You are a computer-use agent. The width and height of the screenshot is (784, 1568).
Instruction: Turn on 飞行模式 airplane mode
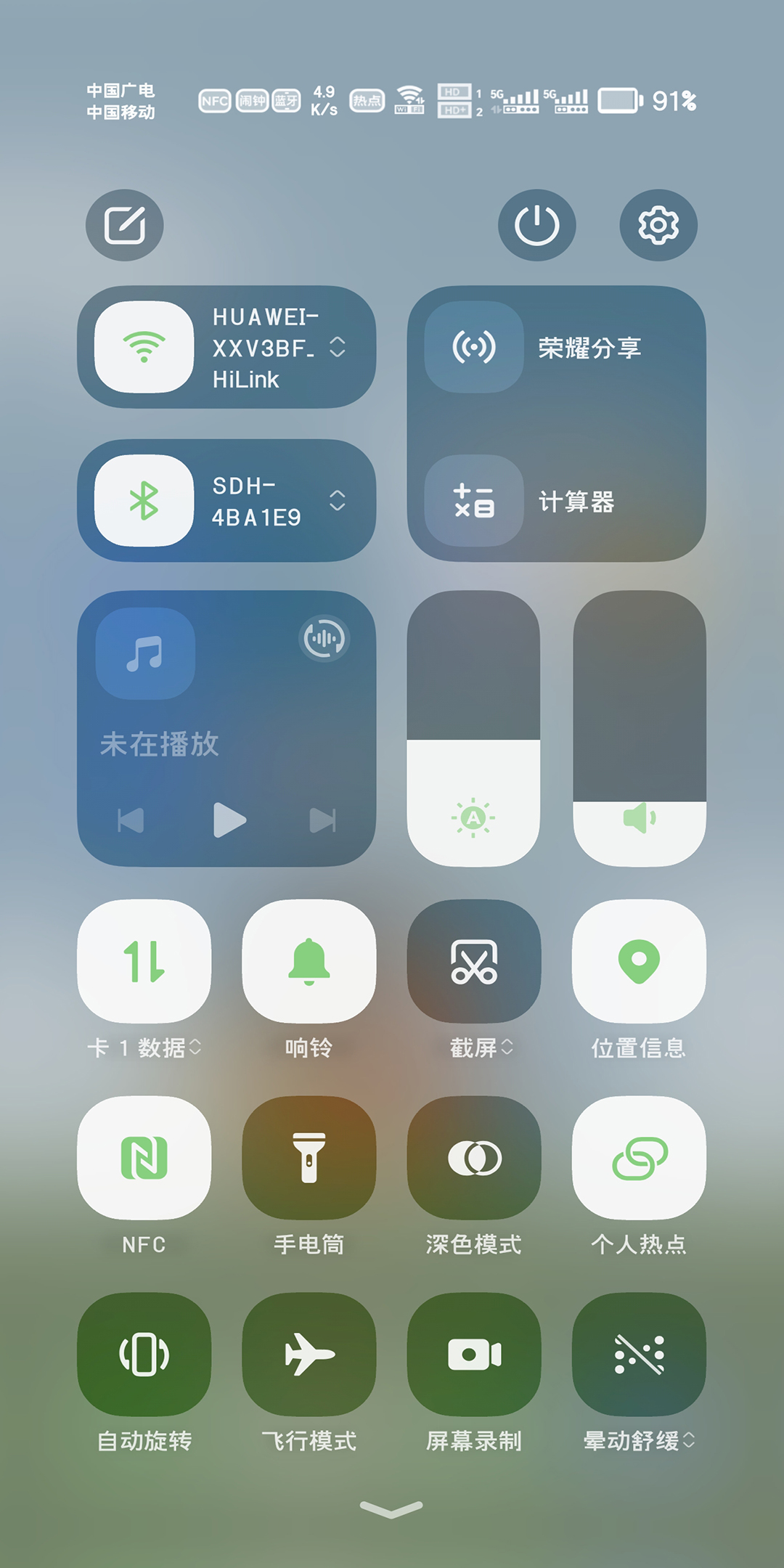pyautogui.click(x=309, y=1355)
